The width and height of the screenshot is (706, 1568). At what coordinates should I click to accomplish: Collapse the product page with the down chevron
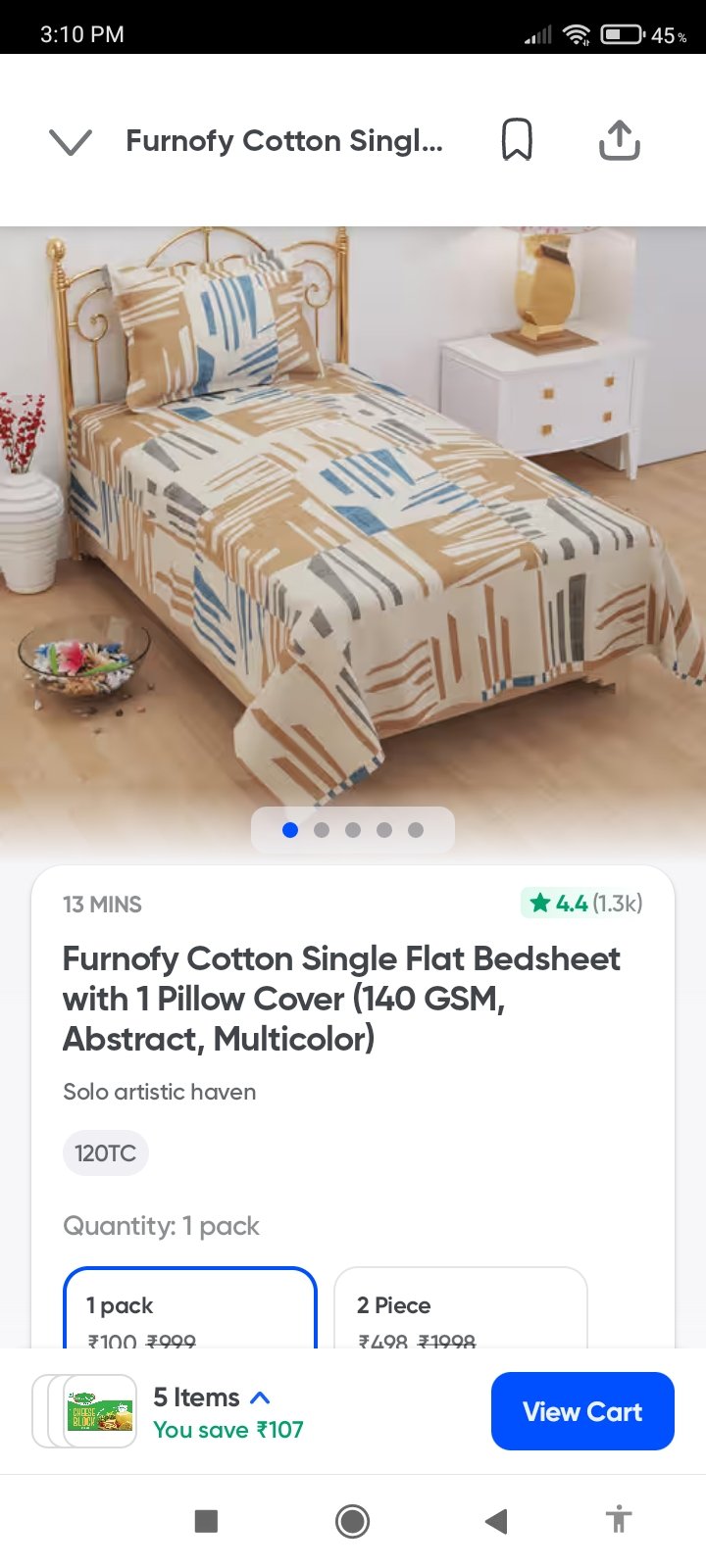(x=71, y=142)
